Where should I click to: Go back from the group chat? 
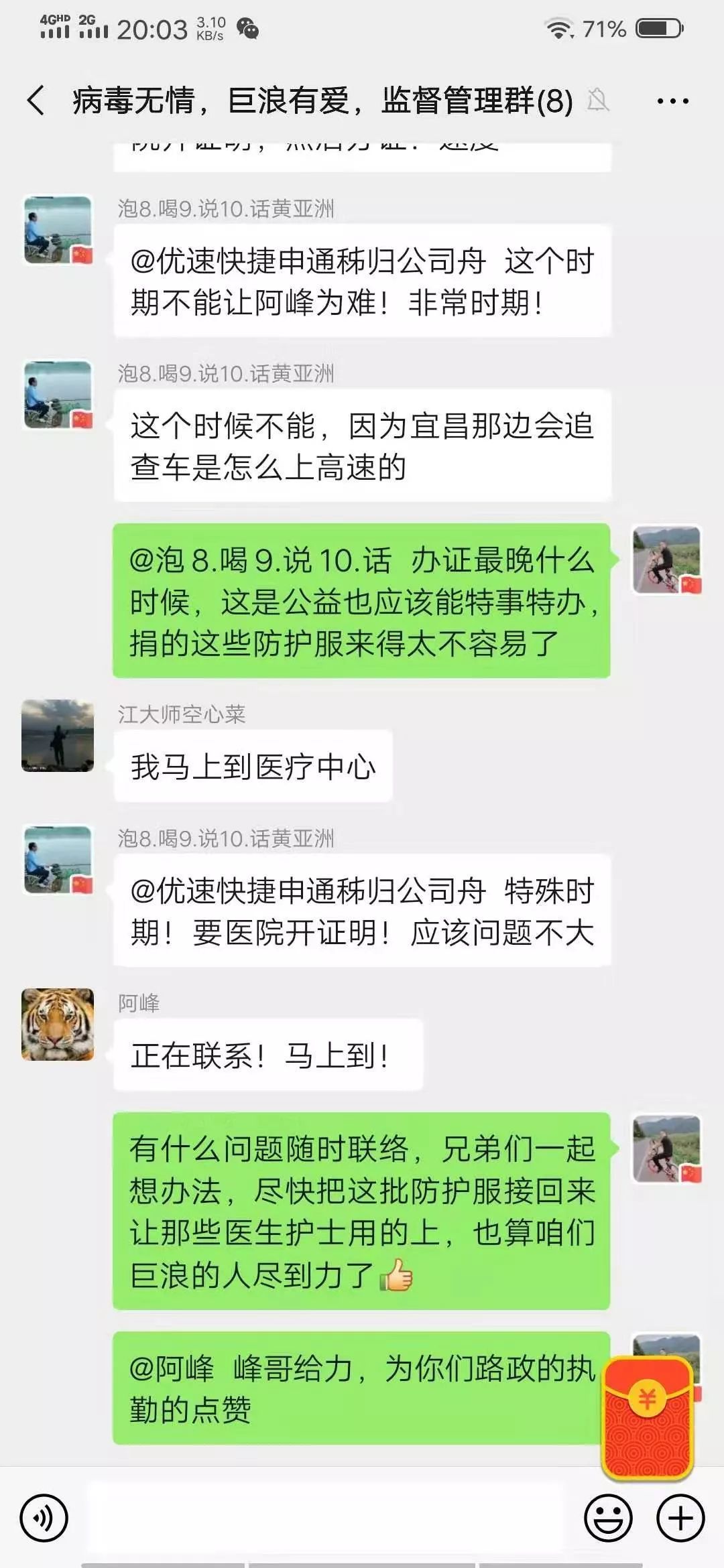pyautogui.click(x=36, y=101)
